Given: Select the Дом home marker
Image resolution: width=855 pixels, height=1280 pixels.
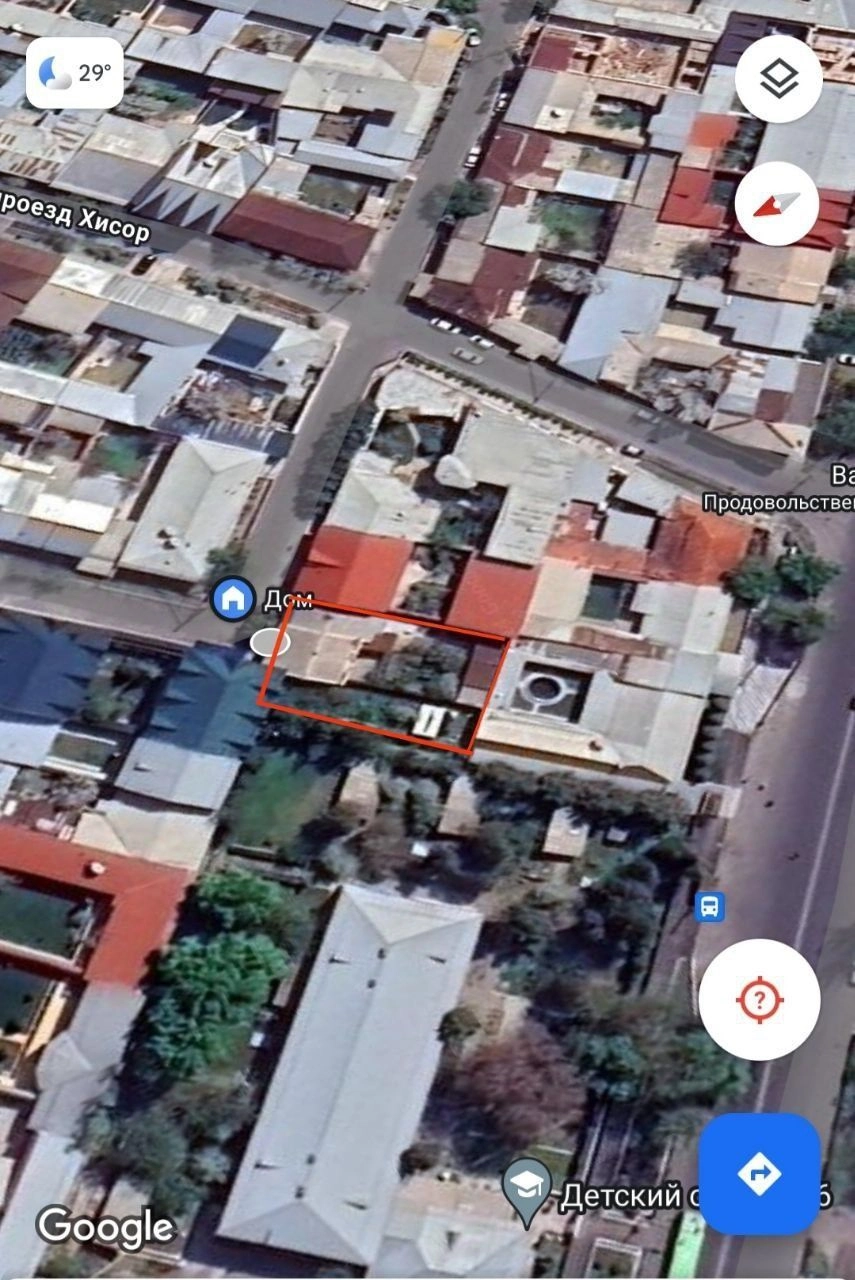Looking at the screenshot, I should click(x=233, y=599).
